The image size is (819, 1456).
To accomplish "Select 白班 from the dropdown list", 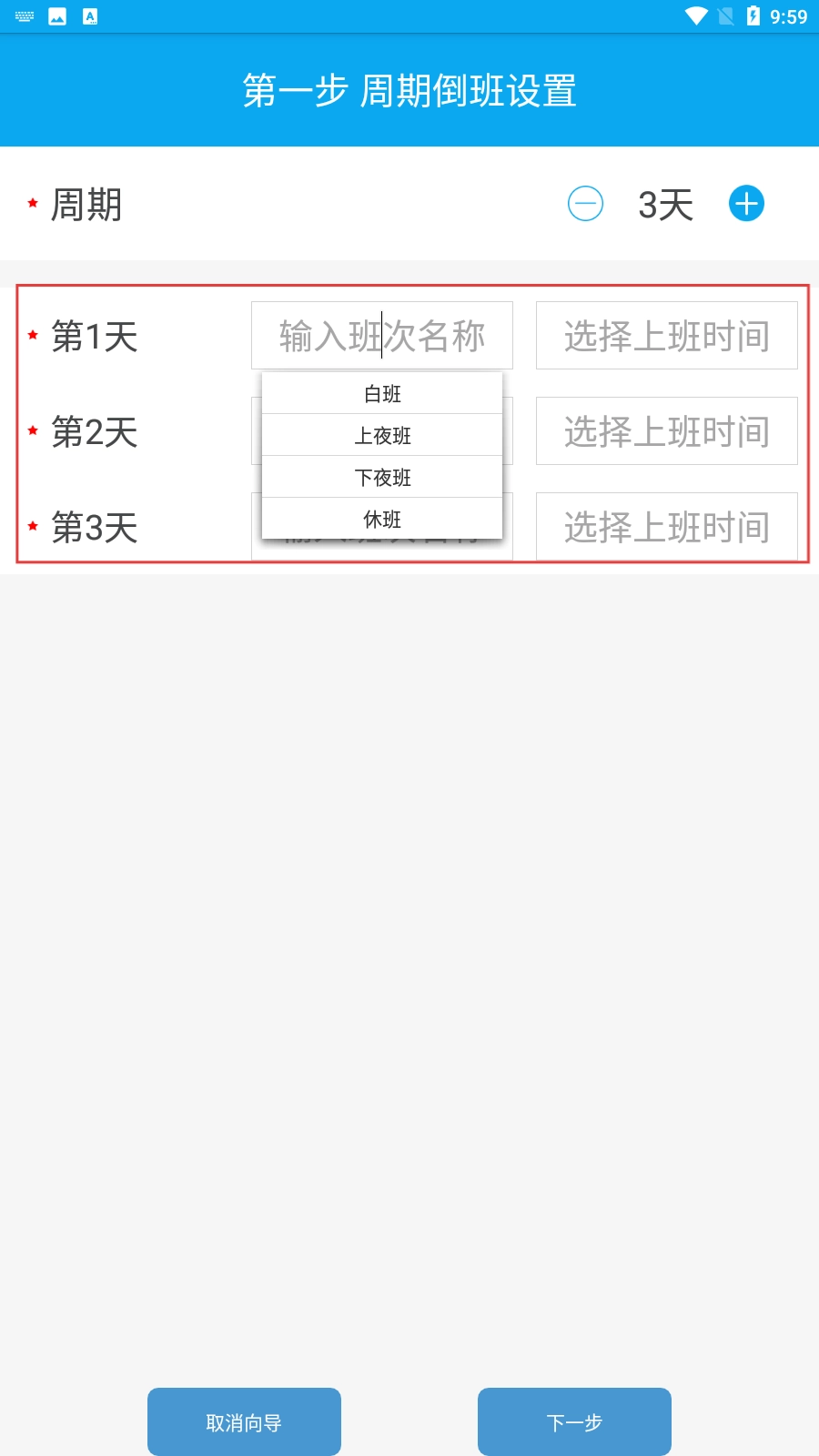I will click(x=382, y=394).
